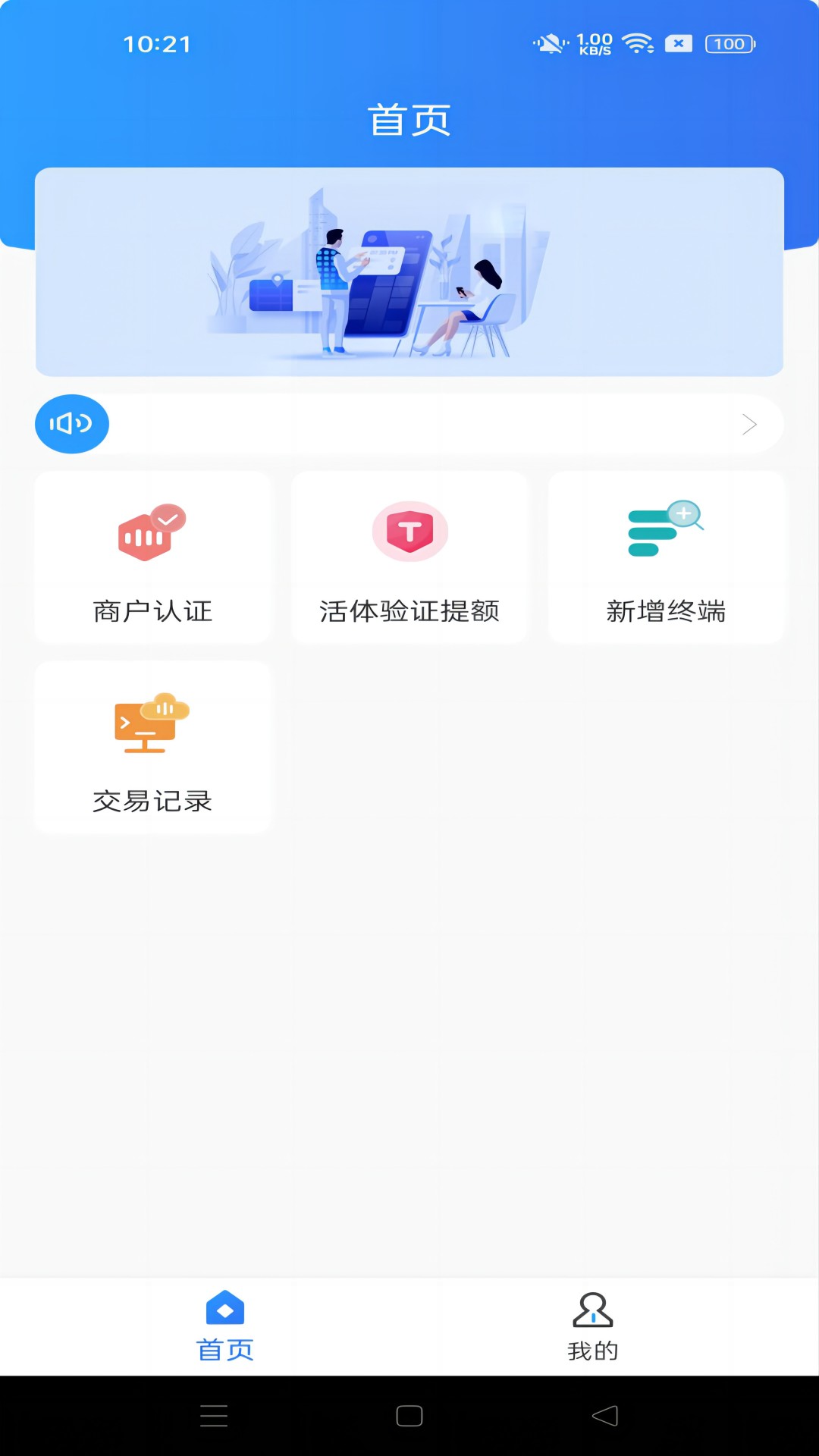Open the 商户认证 merchant certification icon
Viewport: 819px width, 1456px height.
point(151,532)
